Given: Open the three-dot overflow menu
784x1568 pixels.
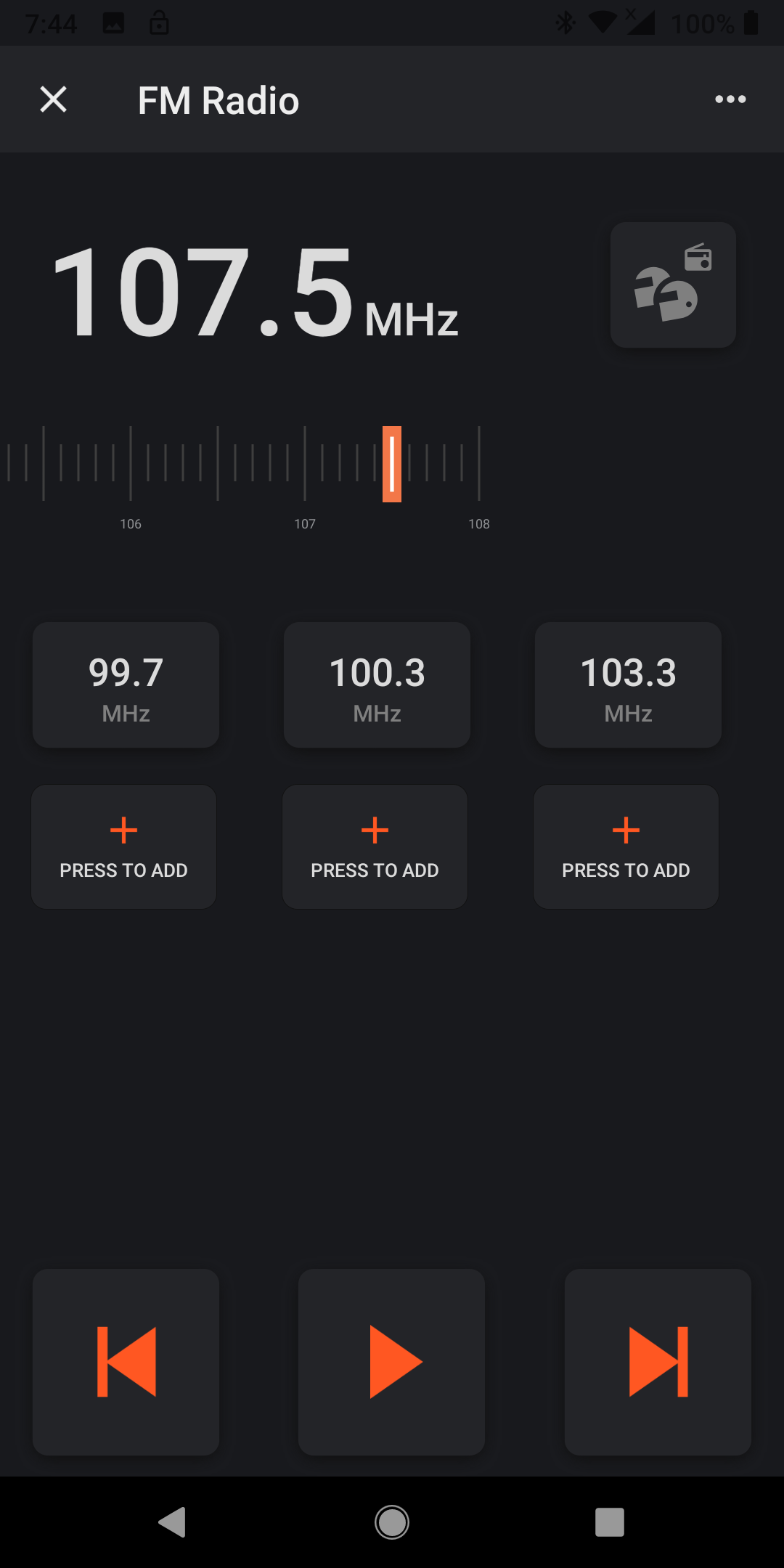Looking at the screenshot, I should pos(730,99).
